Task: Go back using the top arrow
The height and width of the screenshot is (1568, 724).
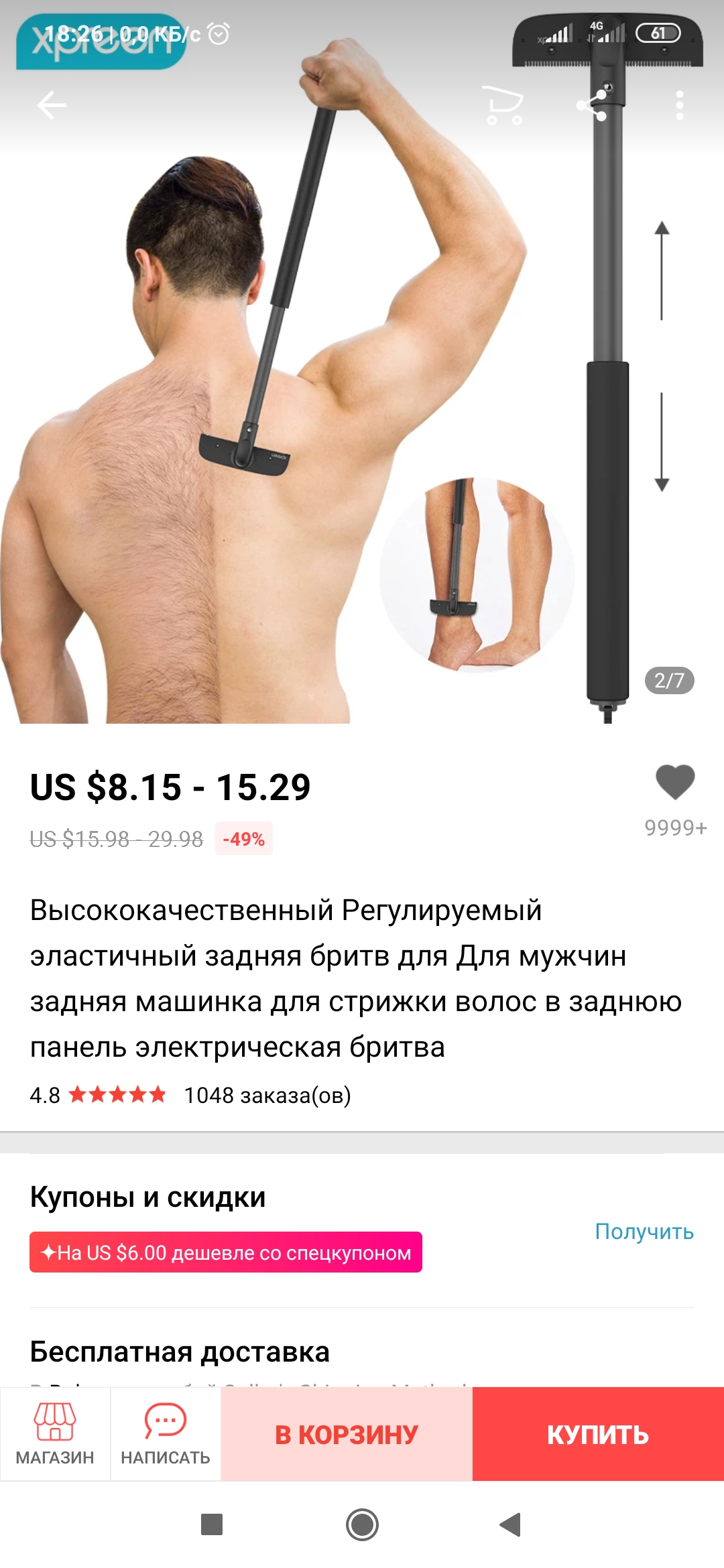Action: pos(52,105)
